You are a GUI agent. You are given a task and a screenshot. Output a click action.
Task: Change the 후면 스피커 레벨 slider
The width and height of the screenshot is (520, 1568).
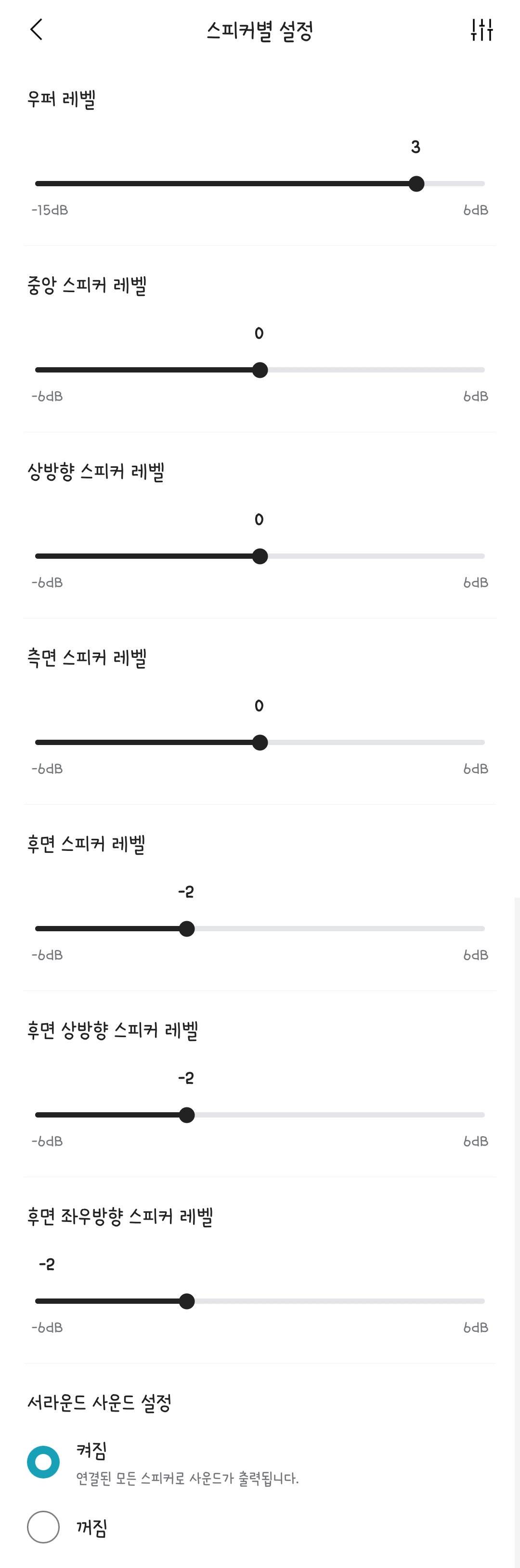coord(260,928)
